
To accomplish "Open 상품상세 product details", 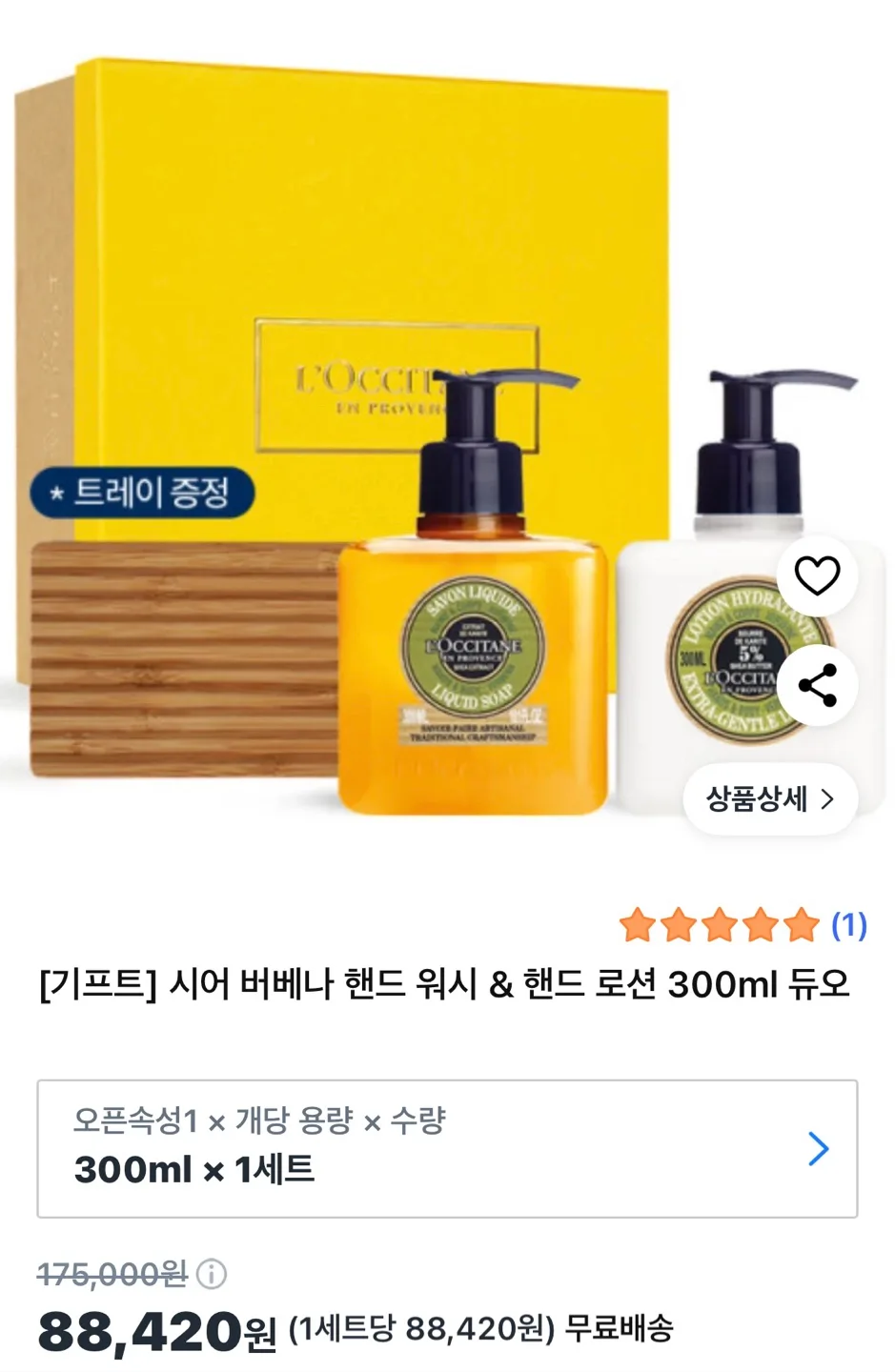I will click(769, 798).
